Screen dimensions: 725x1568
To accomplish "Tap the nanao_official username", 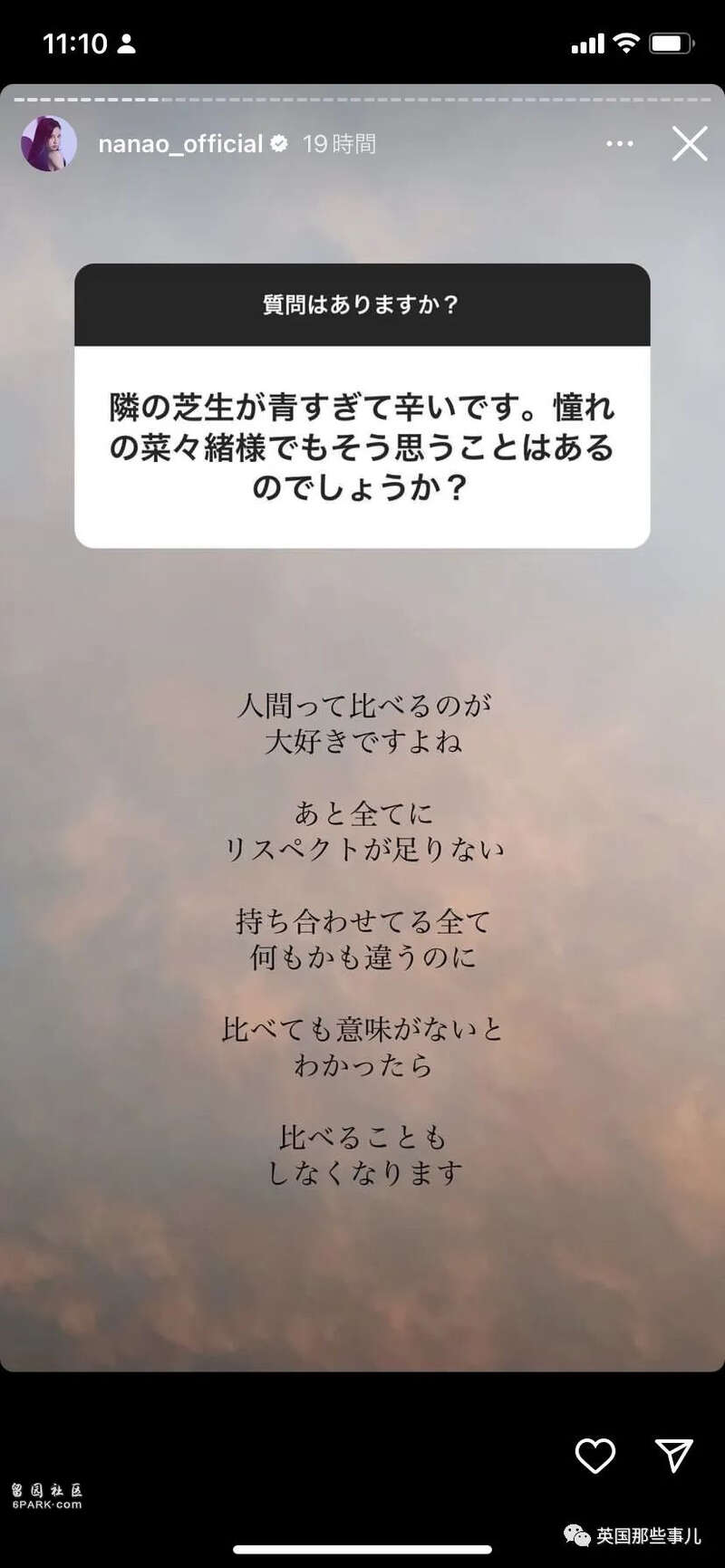I will [180, 144].
